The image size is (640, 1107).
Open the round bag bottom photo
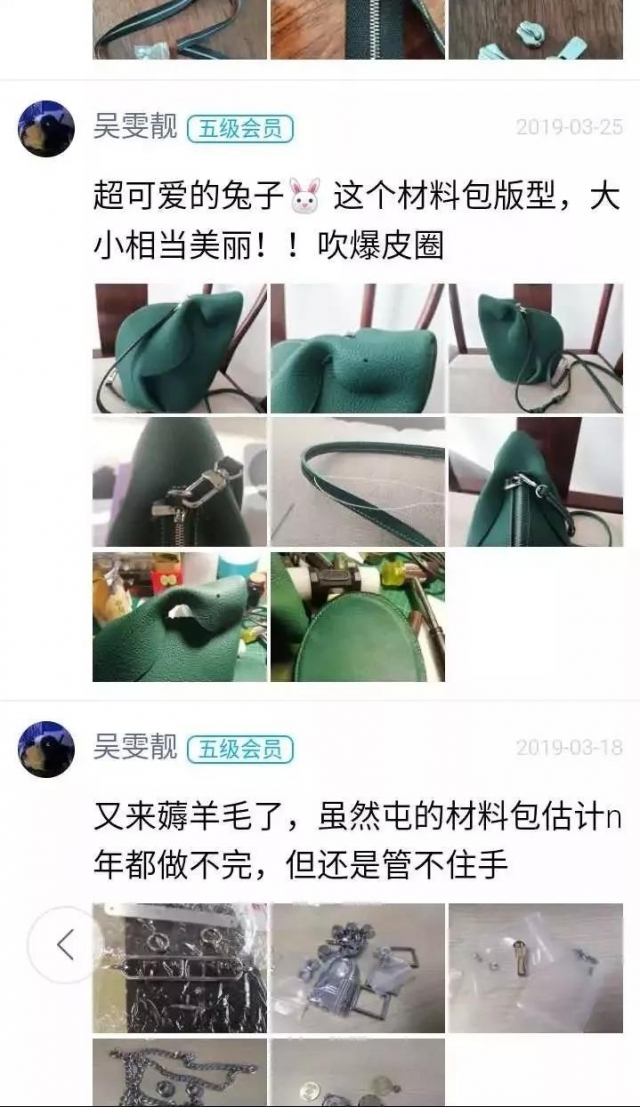pyautogui.click(x=357, y=617)
